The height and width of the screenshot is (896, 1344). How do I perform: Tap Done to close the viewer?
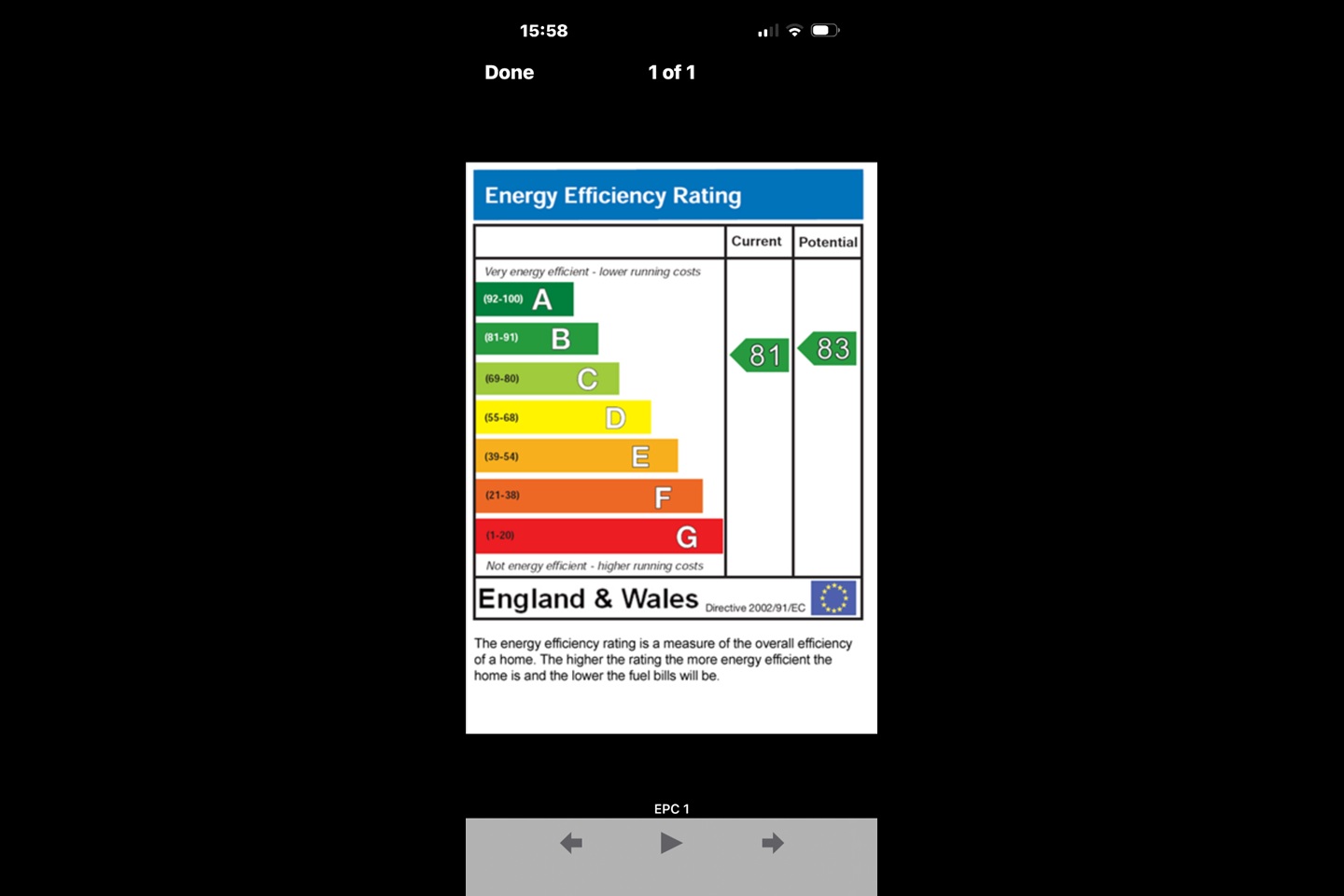[x=509, y=73]
